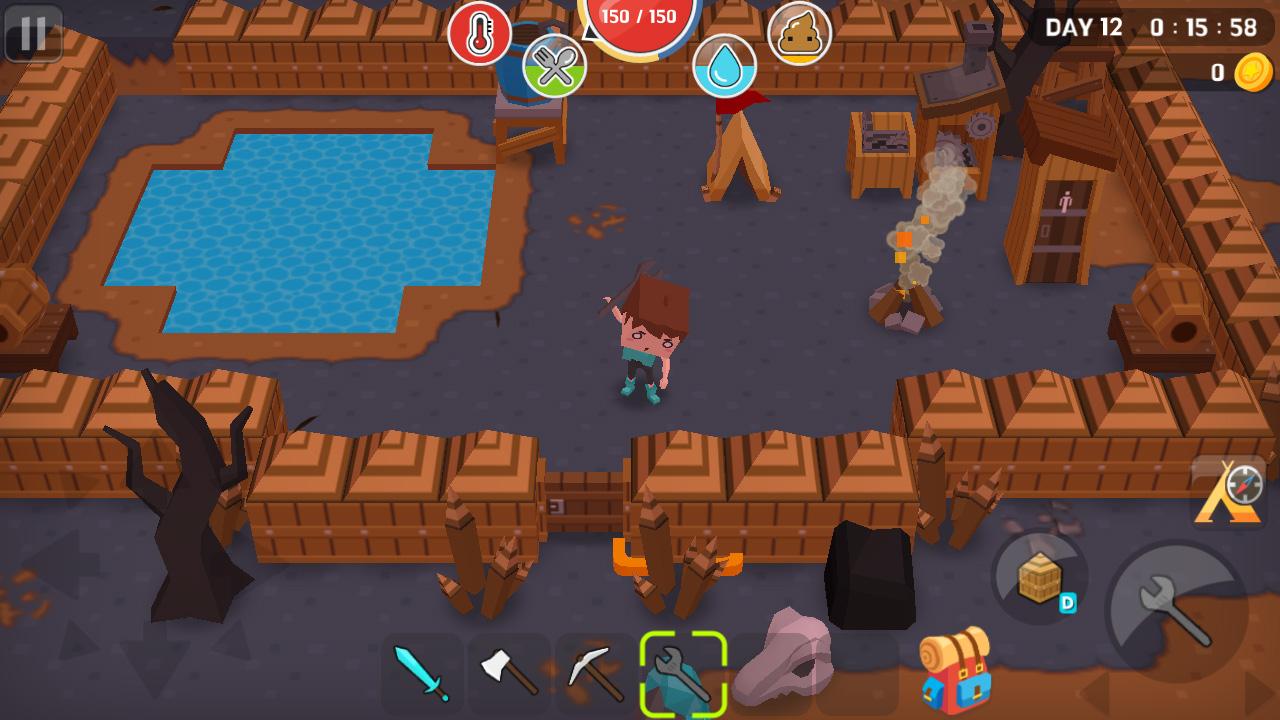
Task: Pause the game
Action: (x=33, y=33)
